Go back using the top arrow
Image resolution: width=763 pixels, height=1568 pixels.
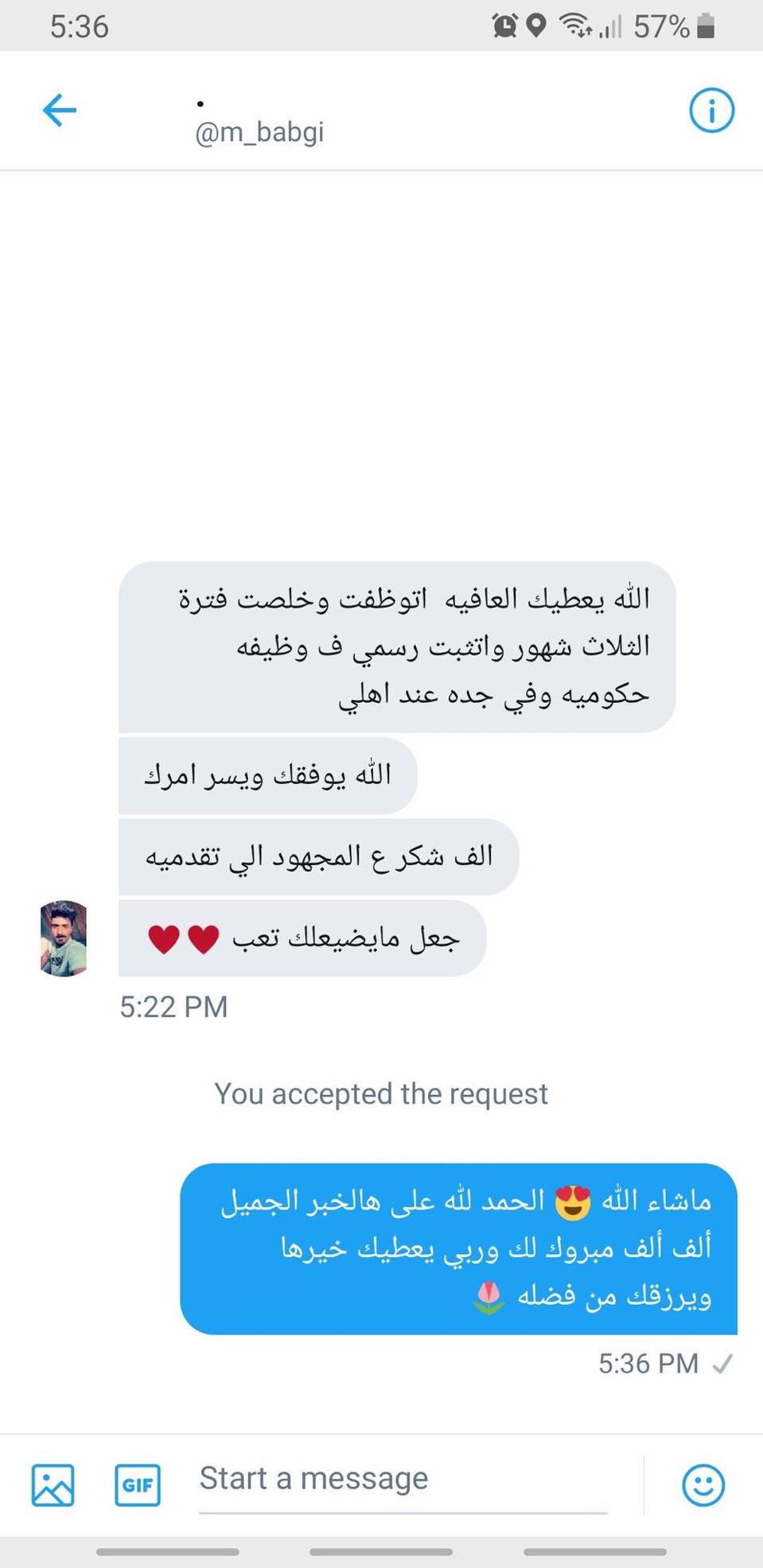[60, 110]
